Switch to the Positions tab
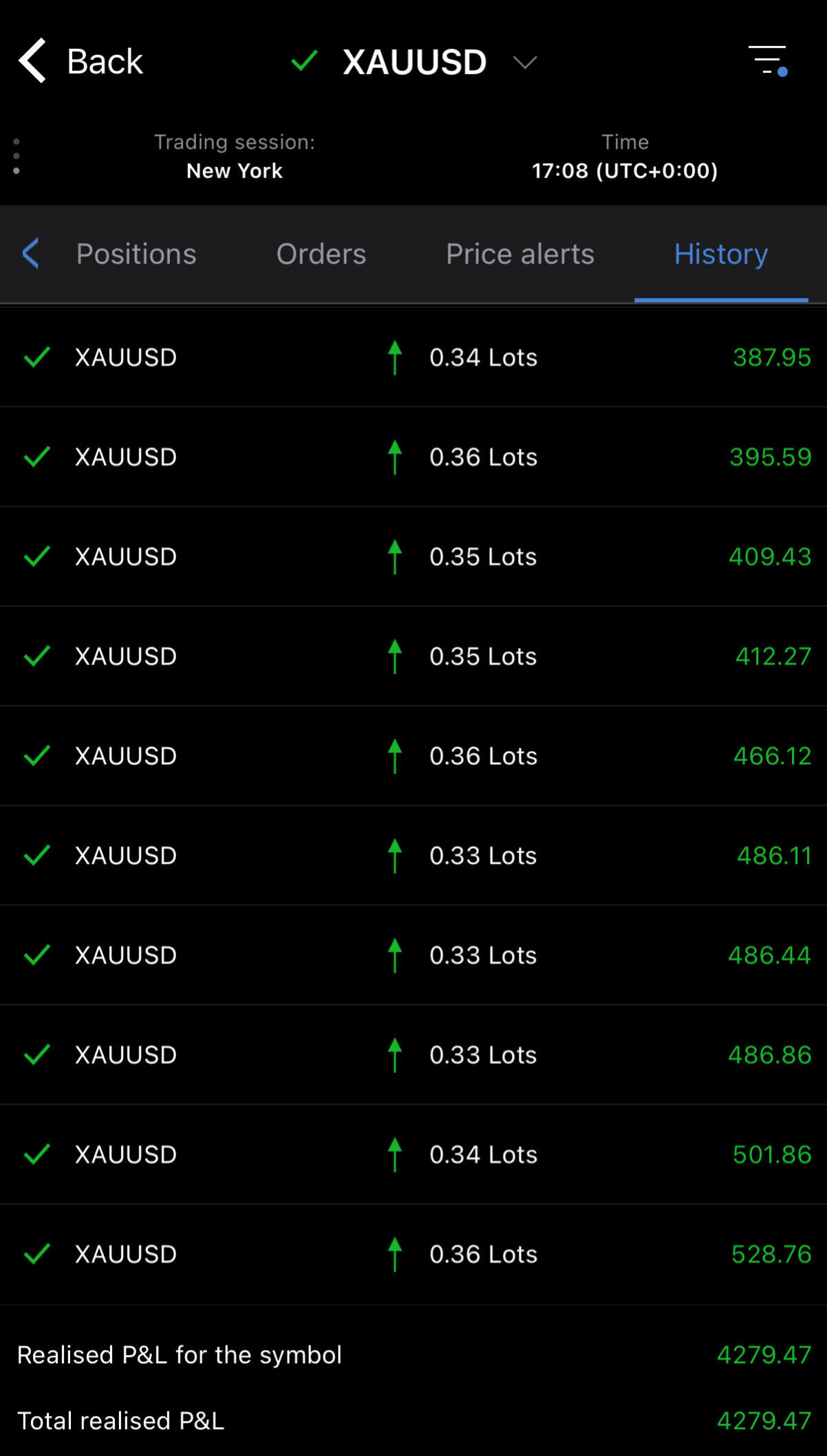This screenshot has height=1456, width=827. [x=136, y=254]
